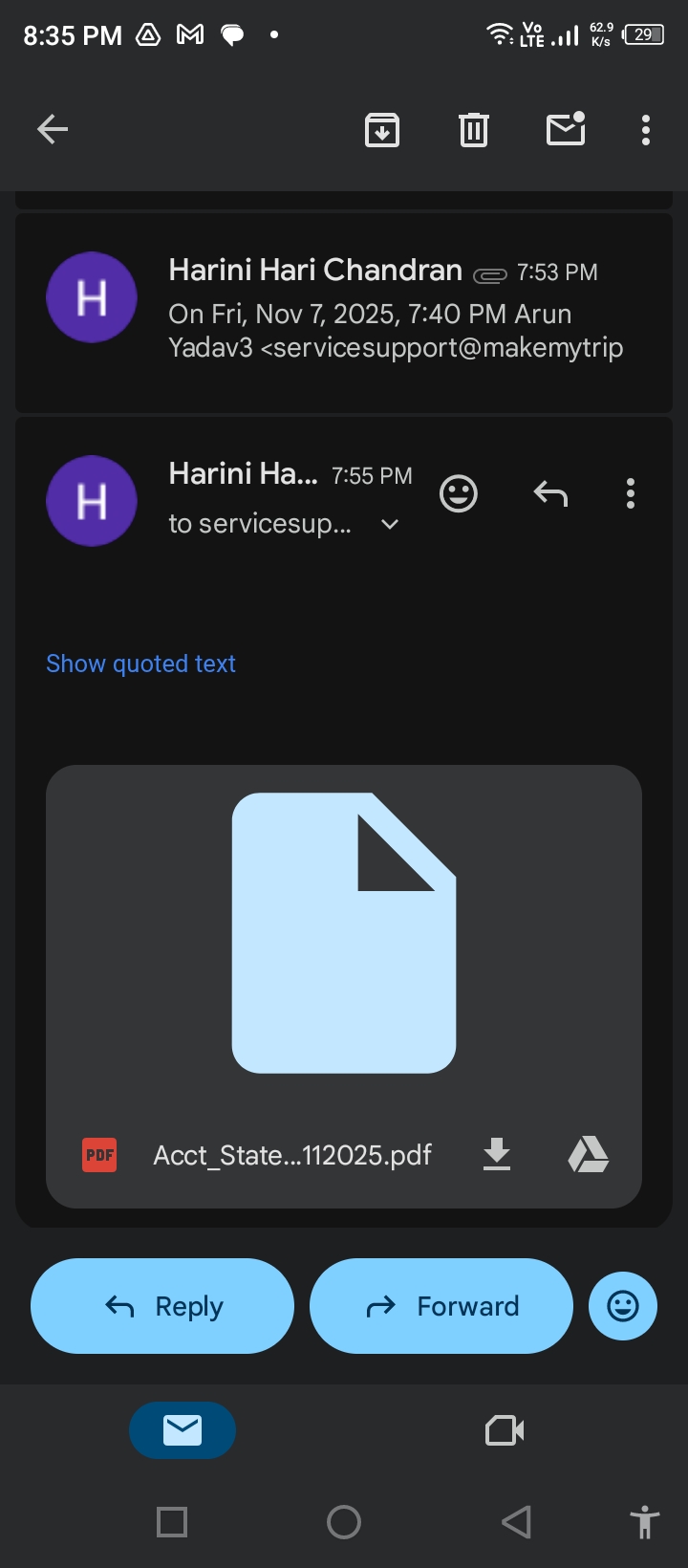Open recent apps from navigation bar

(172, 1521)
